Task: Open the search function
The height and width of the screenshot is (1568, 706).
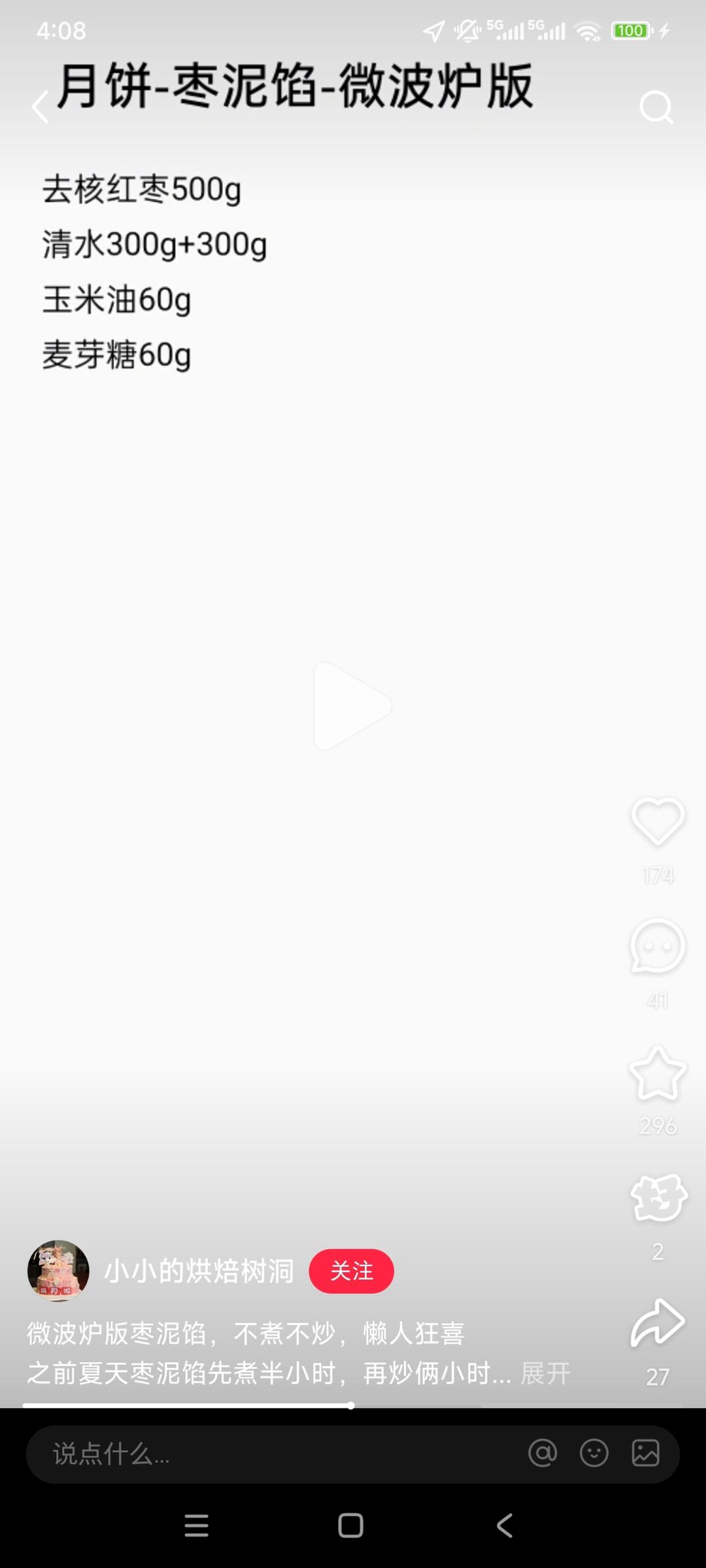Action: [x=656, y=107]
